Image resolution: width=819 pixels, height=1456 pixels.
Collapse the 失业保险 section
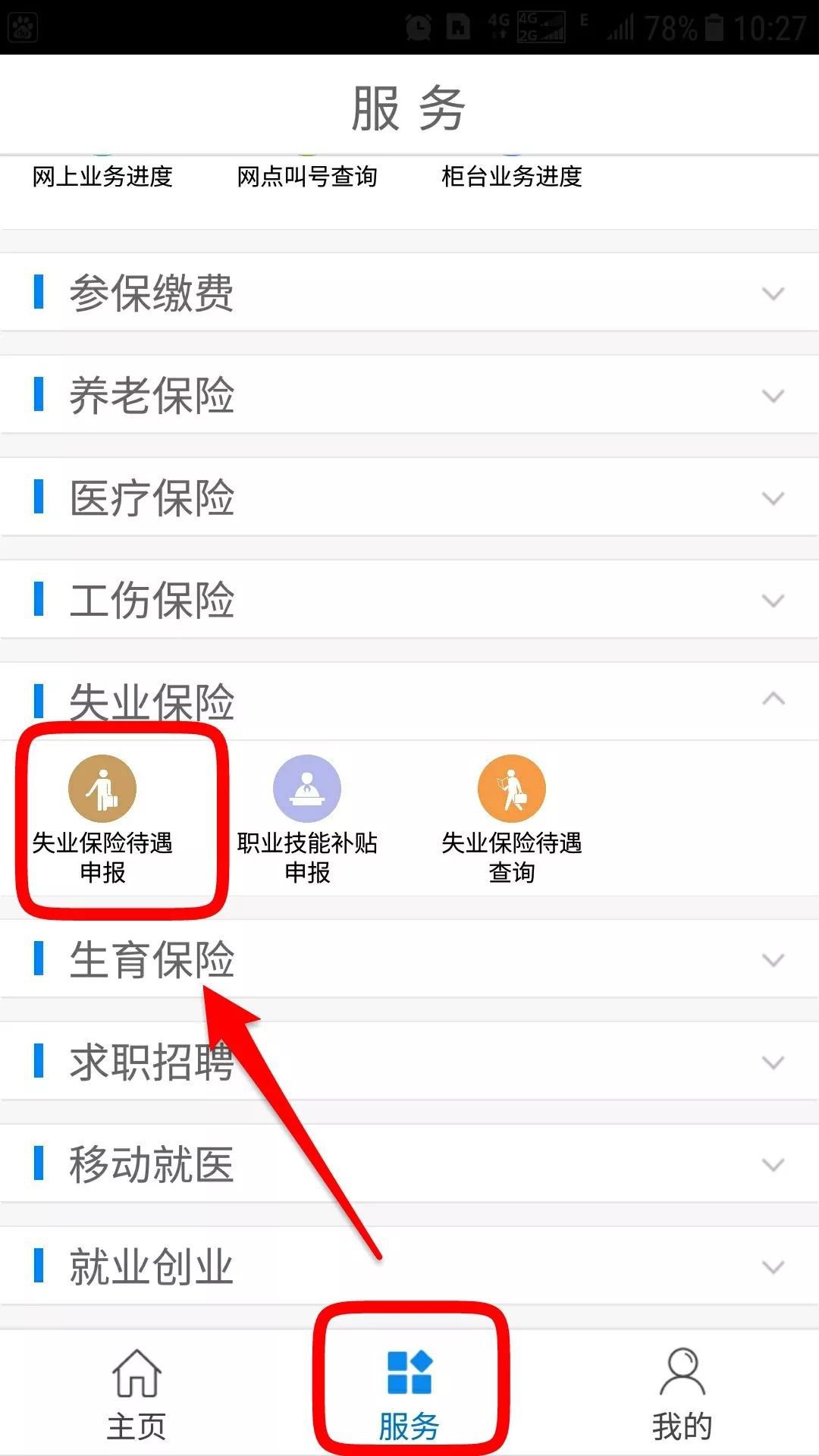click(x=409, y=700)
